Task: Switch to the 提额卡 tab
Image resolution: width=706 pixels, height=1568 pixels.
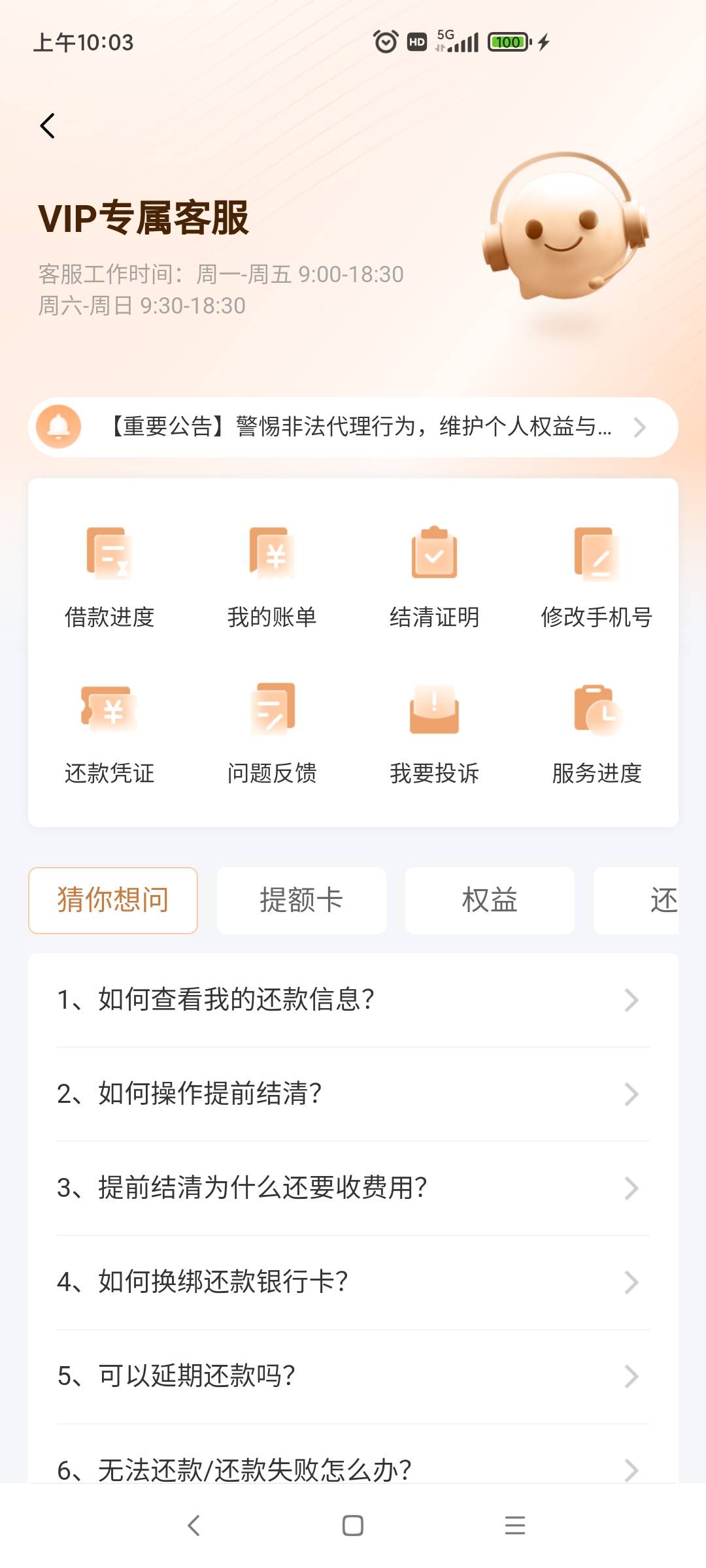Action: (301, 900)
